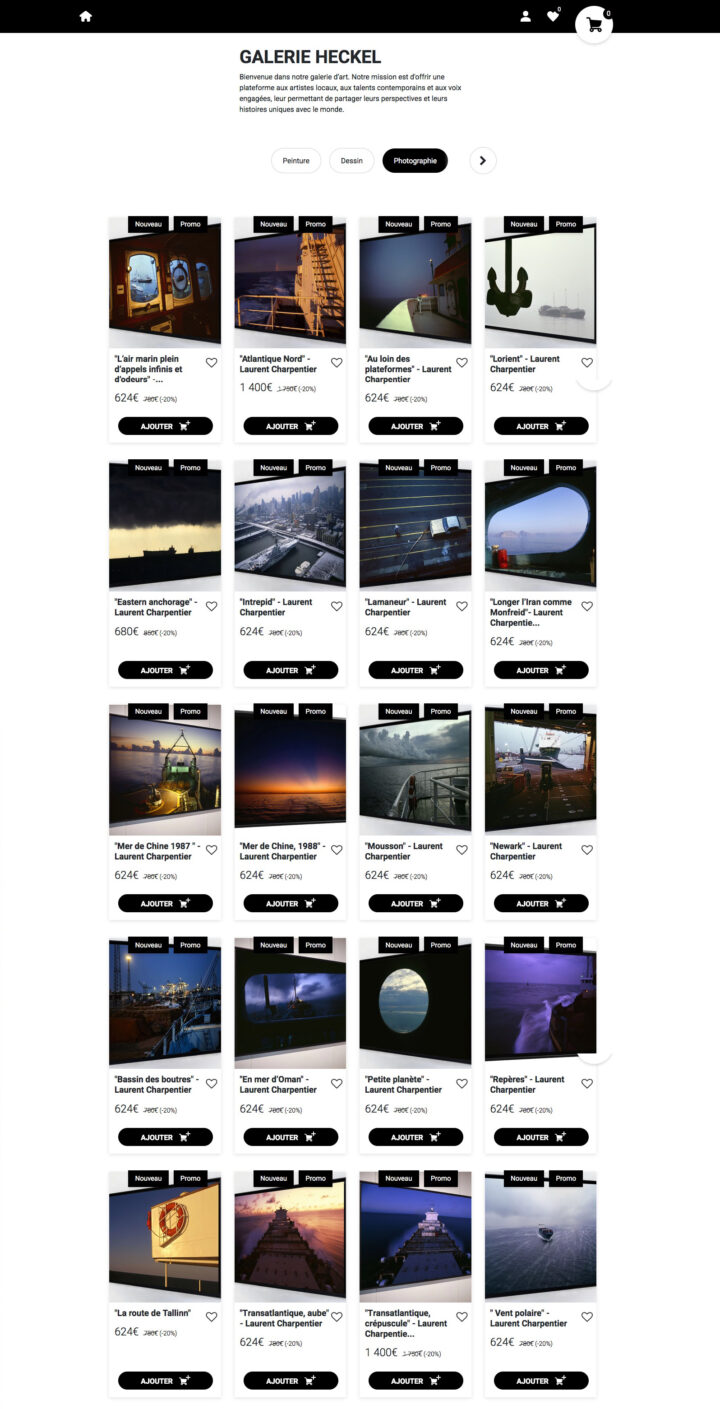Favorite the "Newark" photograph

587,850
